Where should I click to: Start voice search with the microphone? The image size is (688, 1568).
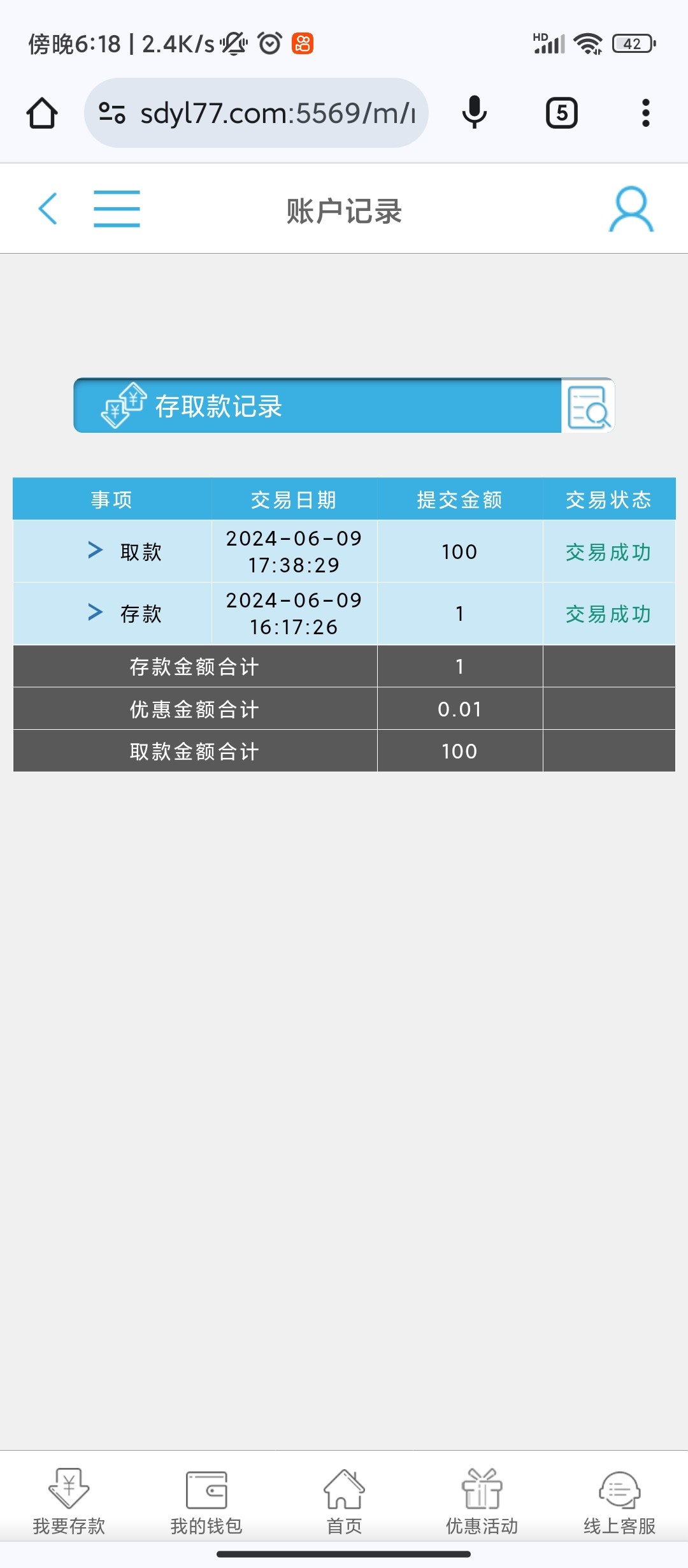point(475,113)
